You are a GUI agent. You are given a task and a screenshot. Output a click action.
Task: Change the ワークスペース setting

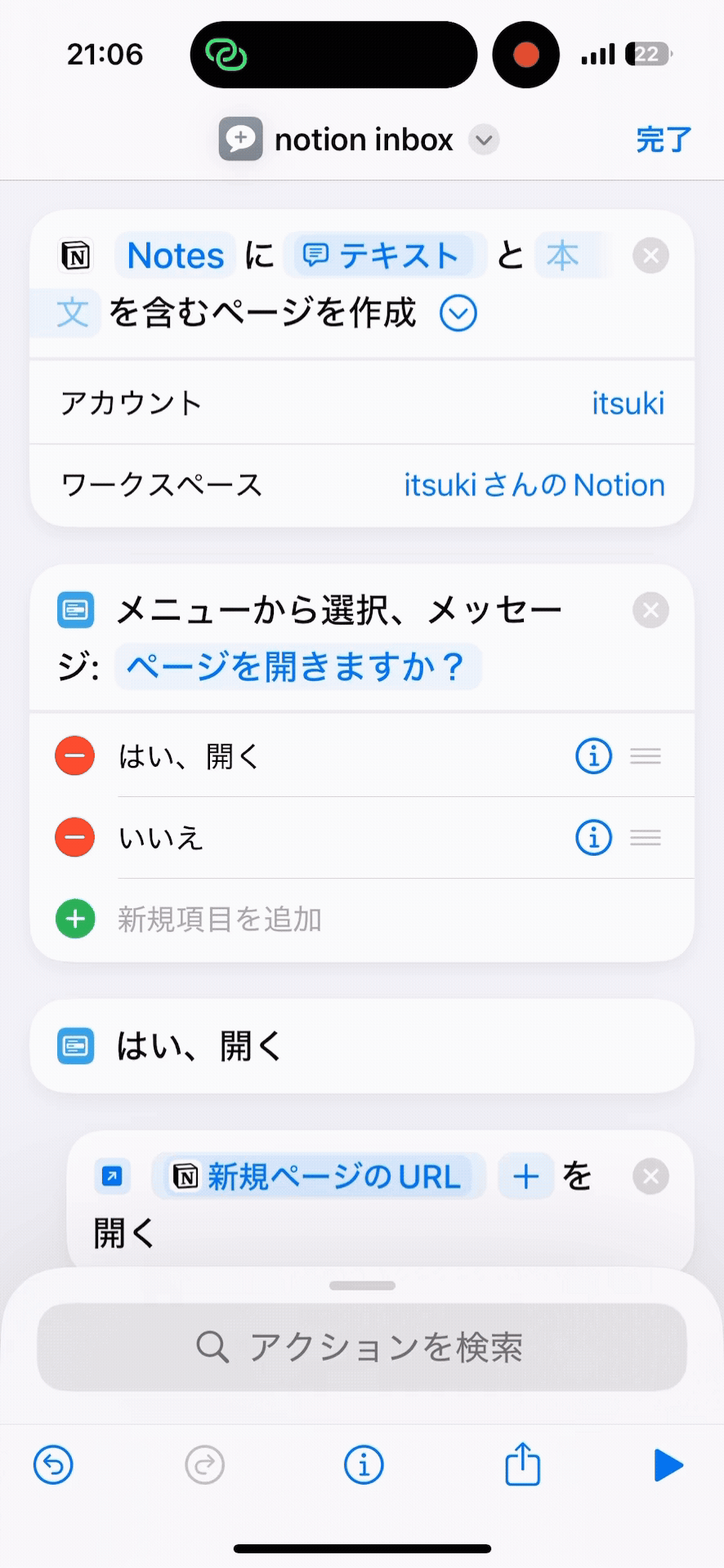pos(362,485)
